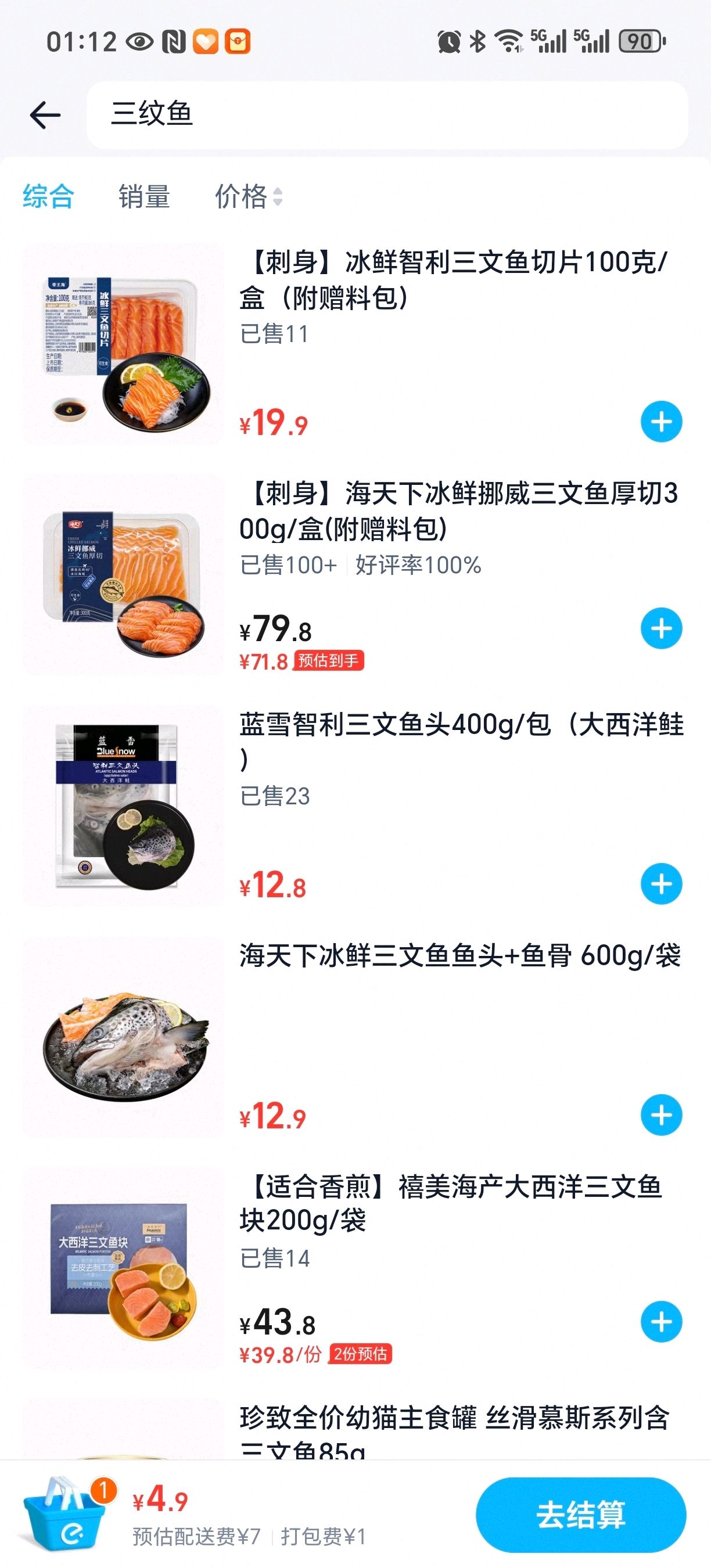Open the 蓝雪智利三文鱼头 product listing

pyautogui.click(x=461, y=741)
